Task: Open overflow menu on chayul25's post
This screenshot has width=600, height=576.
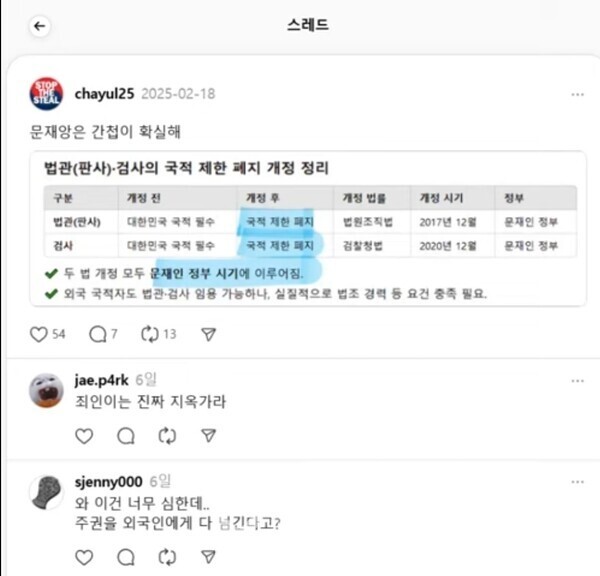Action: click(577, 94)
